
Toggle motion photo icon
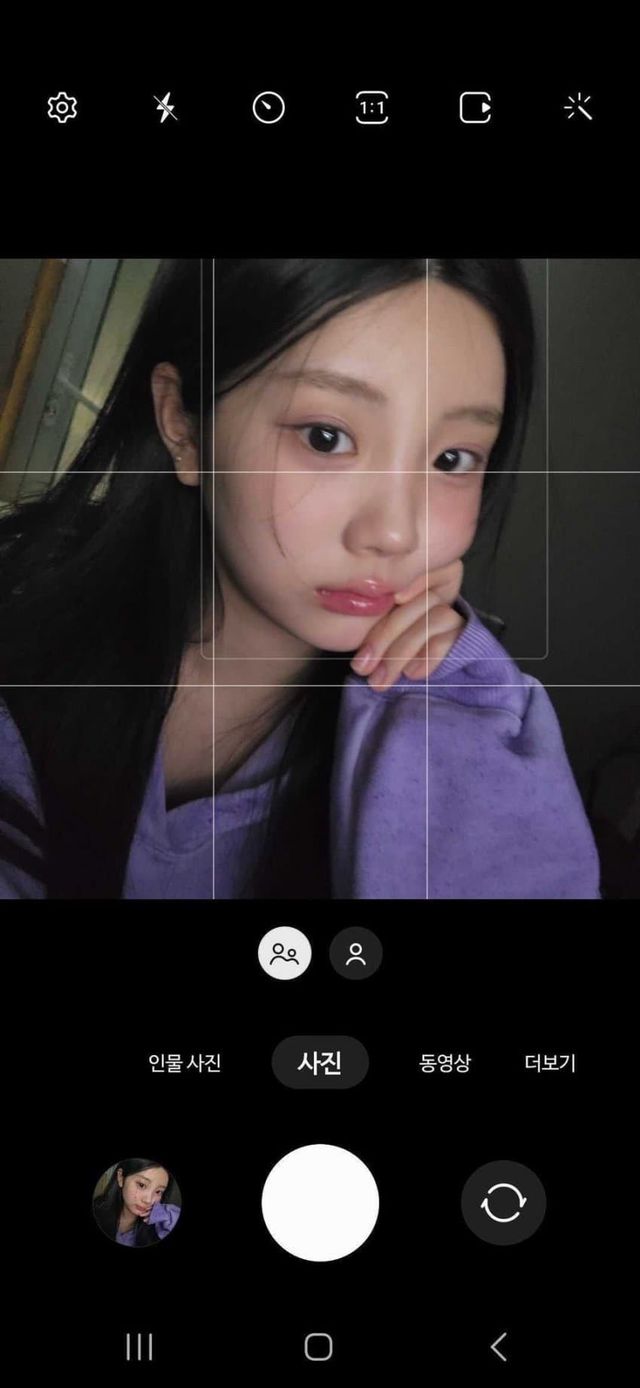click(475, 107)
